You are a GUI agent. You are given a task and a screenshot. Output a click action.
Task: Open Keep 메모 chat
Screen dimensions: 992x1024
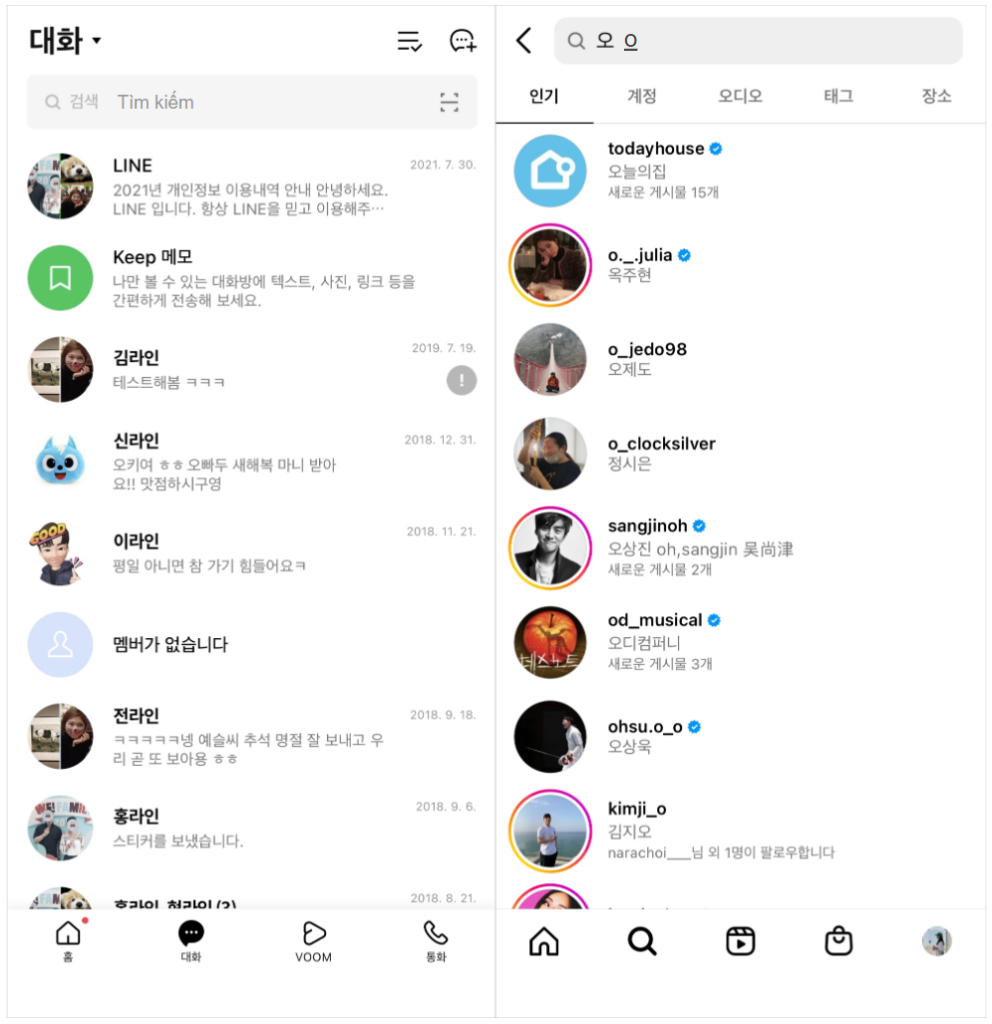tap(250, 278)
